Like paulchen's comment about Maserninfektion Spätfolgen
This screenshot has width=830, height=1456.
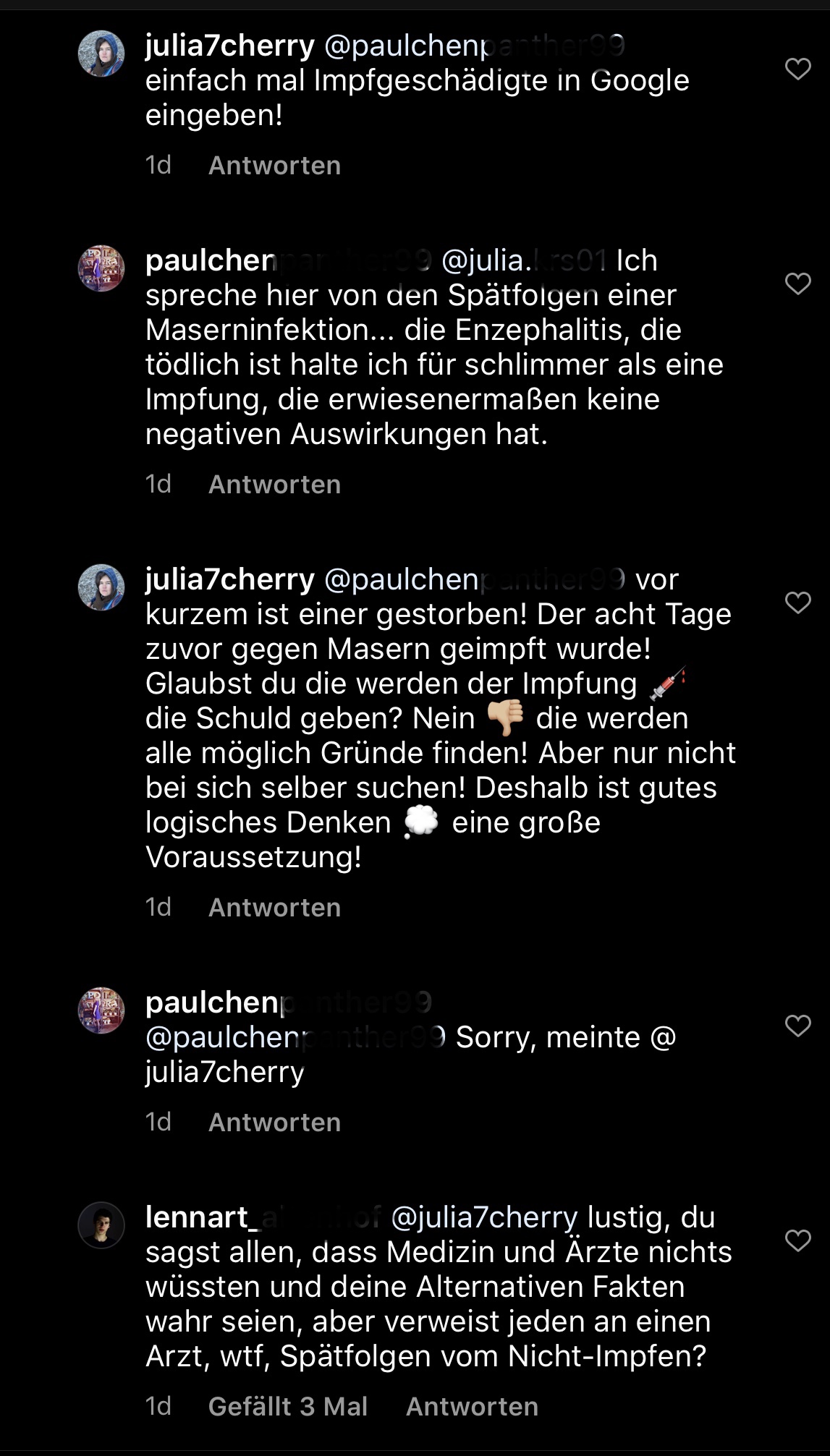pos(797,284)
